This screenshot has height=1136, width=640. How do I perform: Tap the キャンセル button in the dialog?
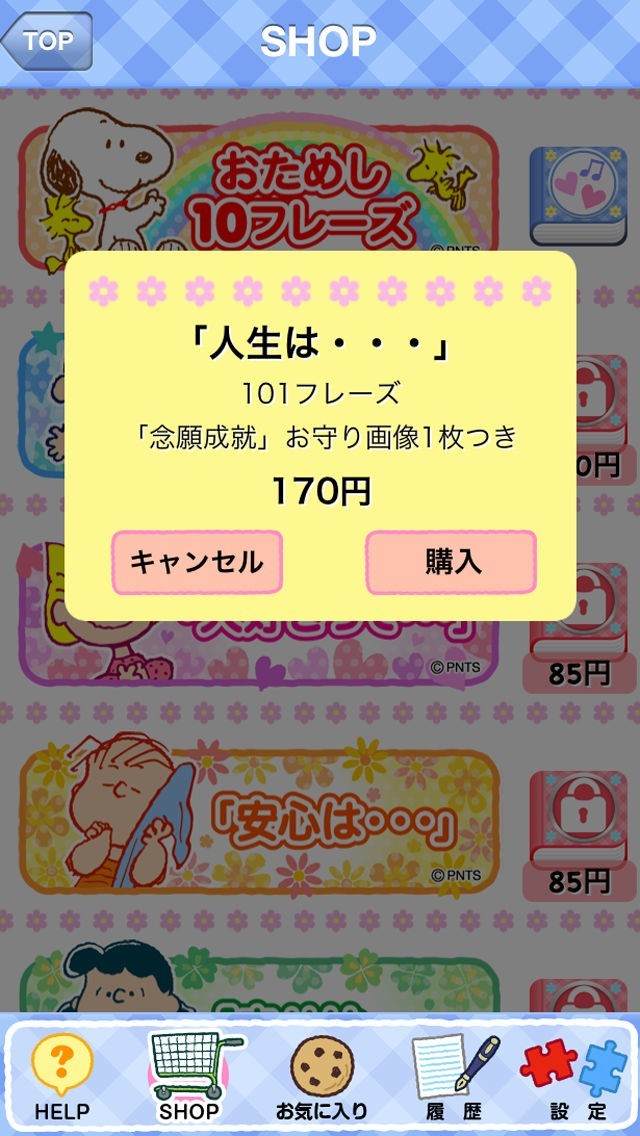coord(197,562)
